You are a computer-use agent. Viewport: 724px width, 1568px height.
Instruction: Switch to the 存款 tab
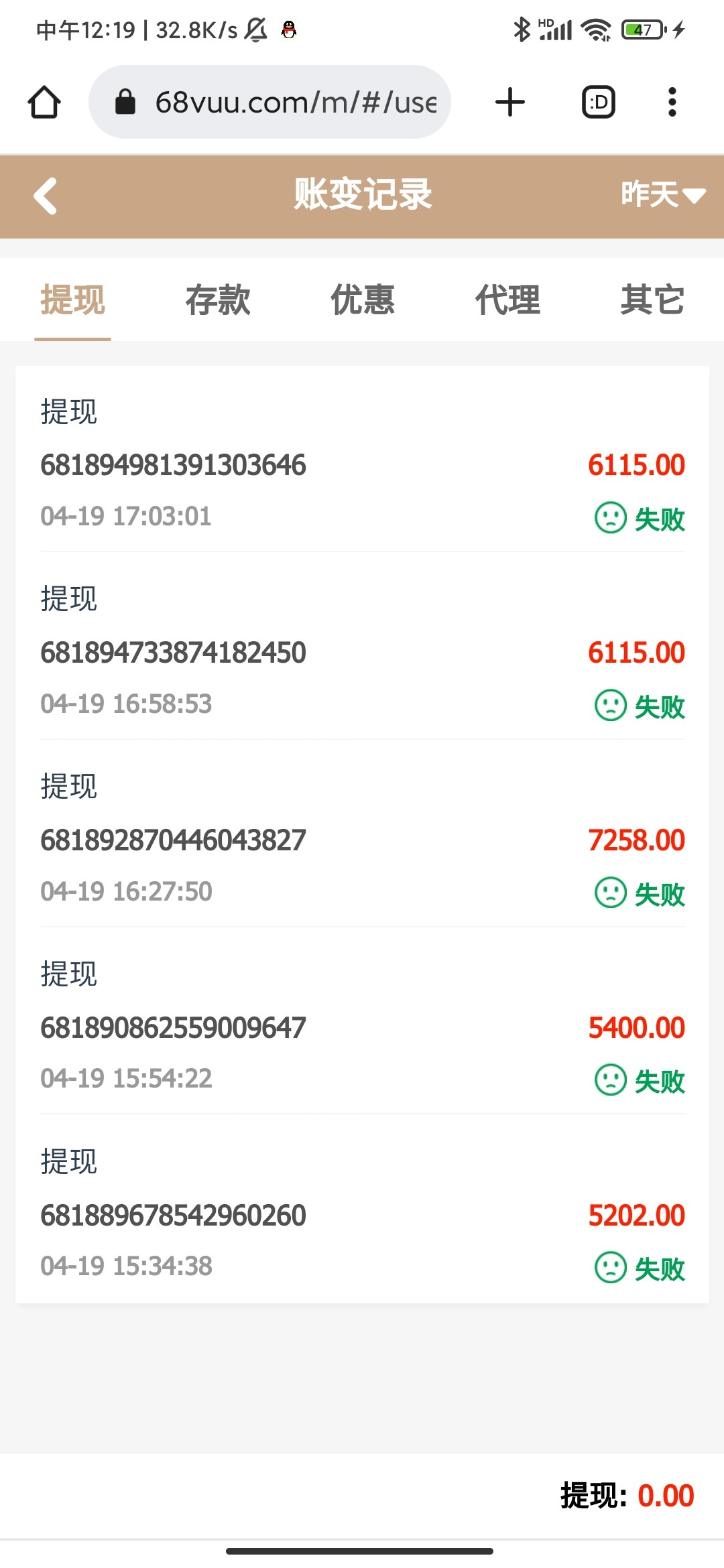pos(217,302)
